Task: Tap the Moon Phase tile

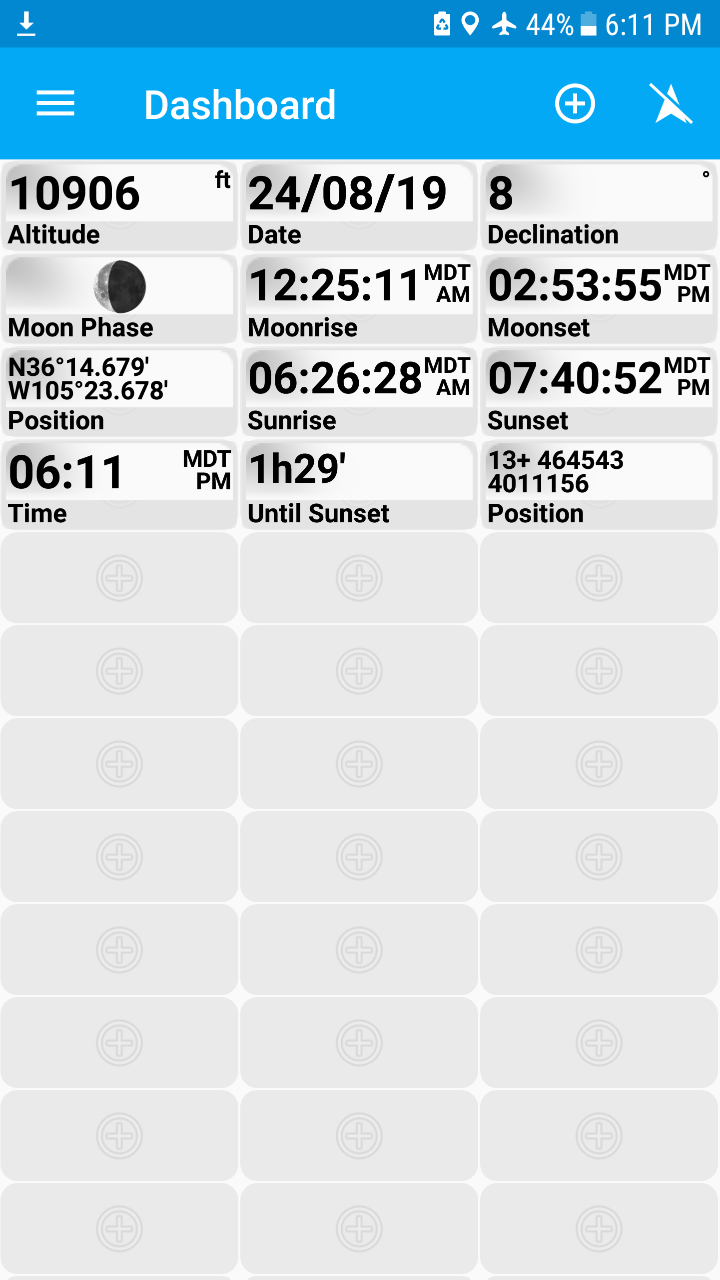Action: point(120,299)
